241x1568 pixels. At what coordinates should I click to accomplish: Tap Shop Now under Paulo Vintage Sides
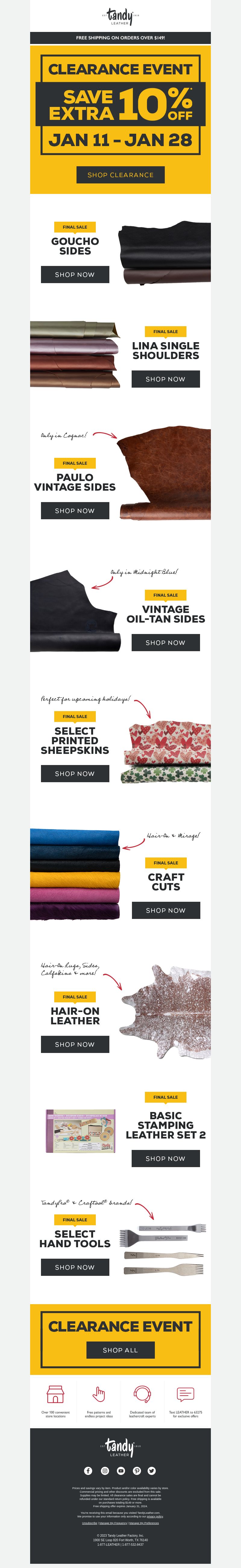pyautogui.click(x=75, y=511)
